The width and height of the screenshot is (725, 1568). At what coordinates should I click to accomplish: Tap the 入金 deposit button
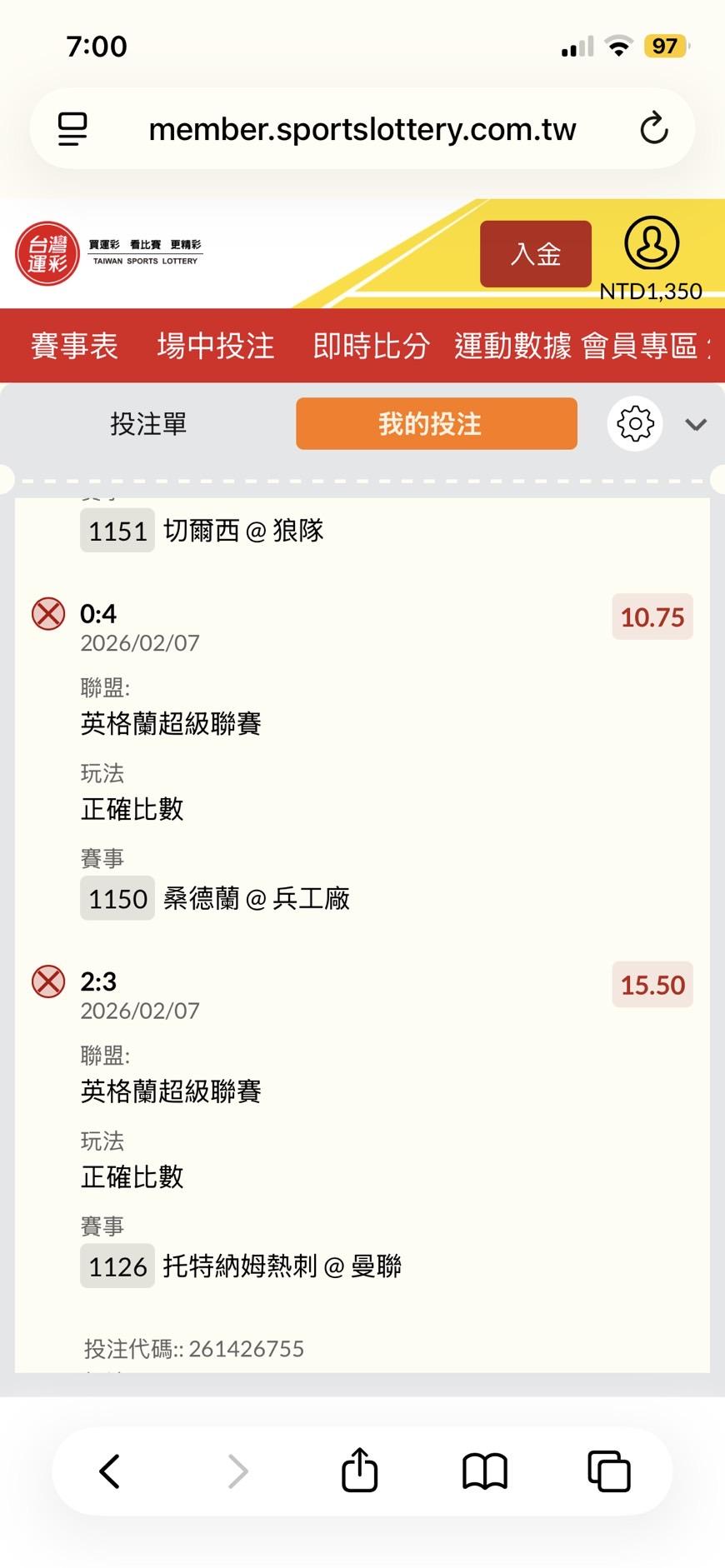click(x=535, y=254)
